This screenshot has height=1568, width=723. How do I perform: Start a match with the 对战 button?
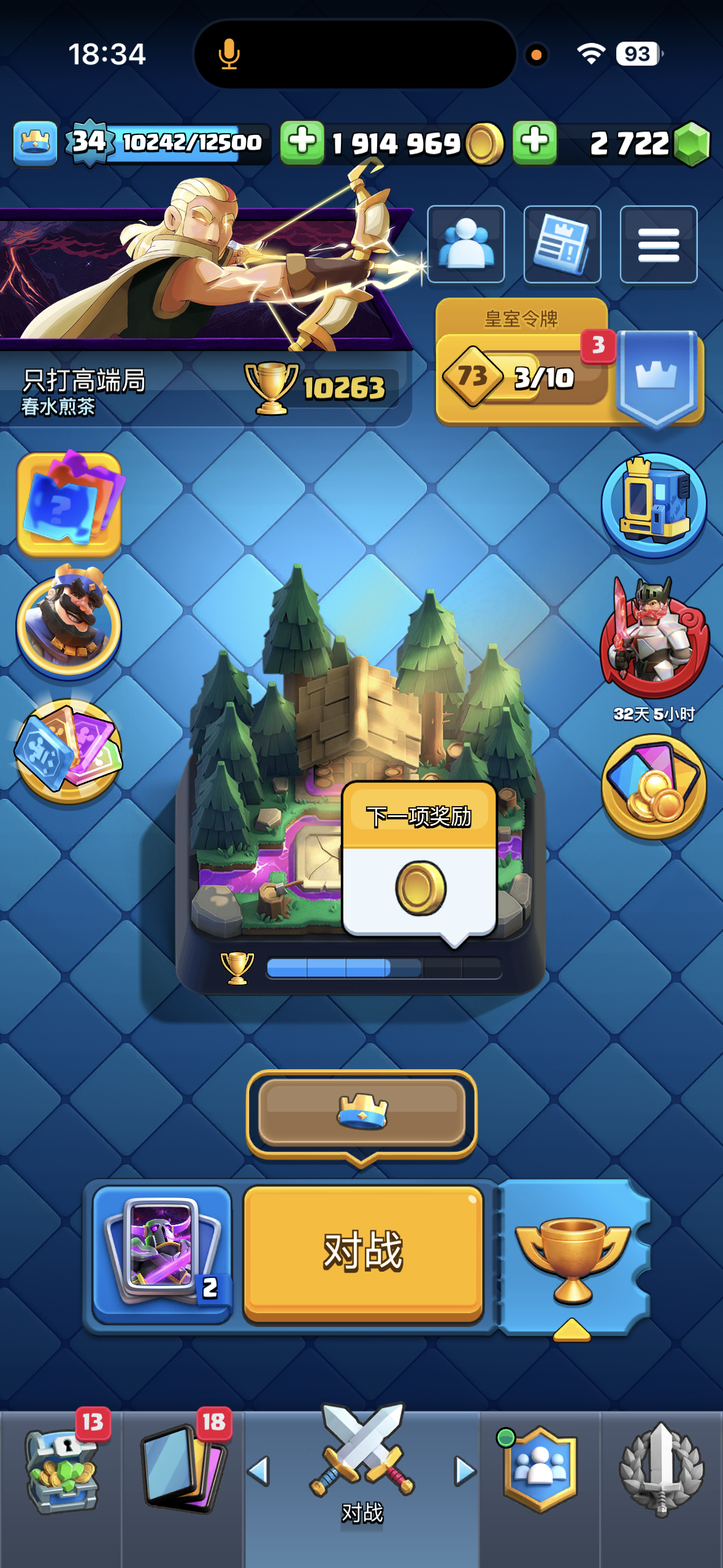tap(363, 1251)
